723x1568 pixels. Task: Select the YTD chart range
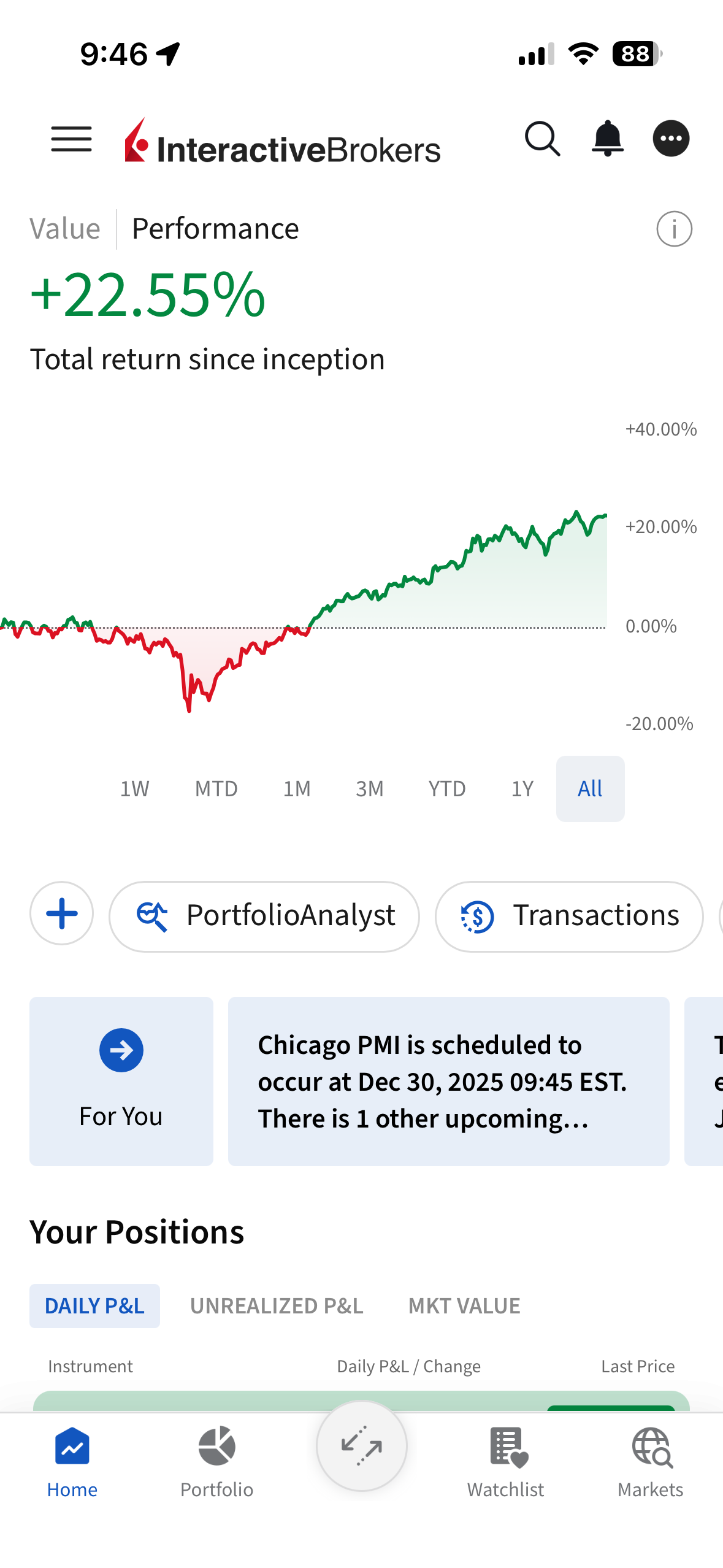tap(447, 788)
